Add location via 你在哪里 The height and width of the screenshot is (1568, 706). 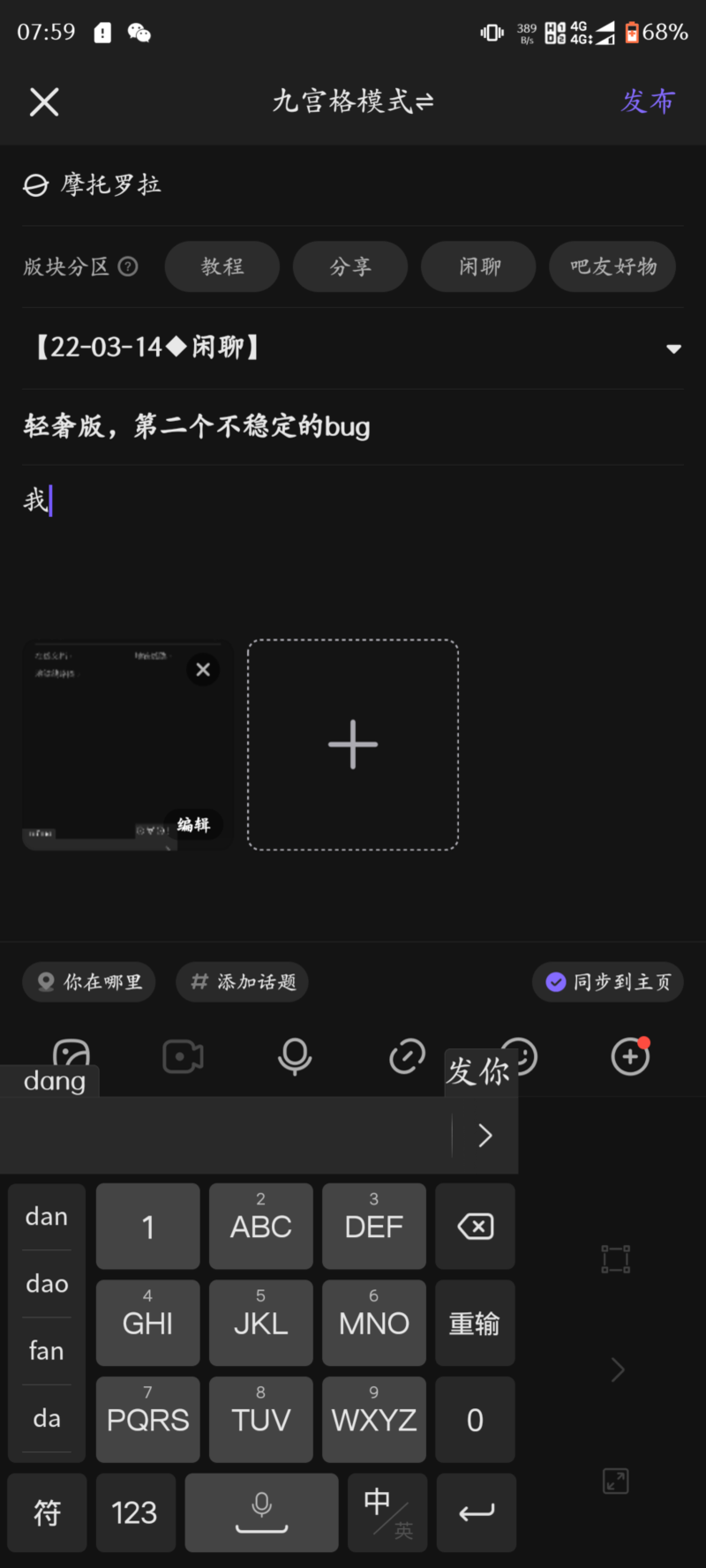(89, 982)
